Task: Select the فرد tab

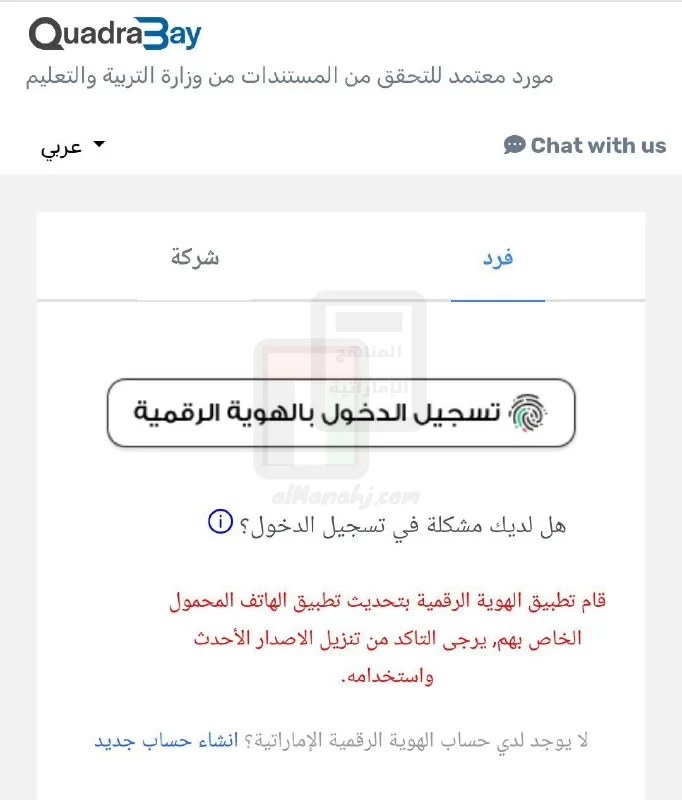Action: coord(498,258)
